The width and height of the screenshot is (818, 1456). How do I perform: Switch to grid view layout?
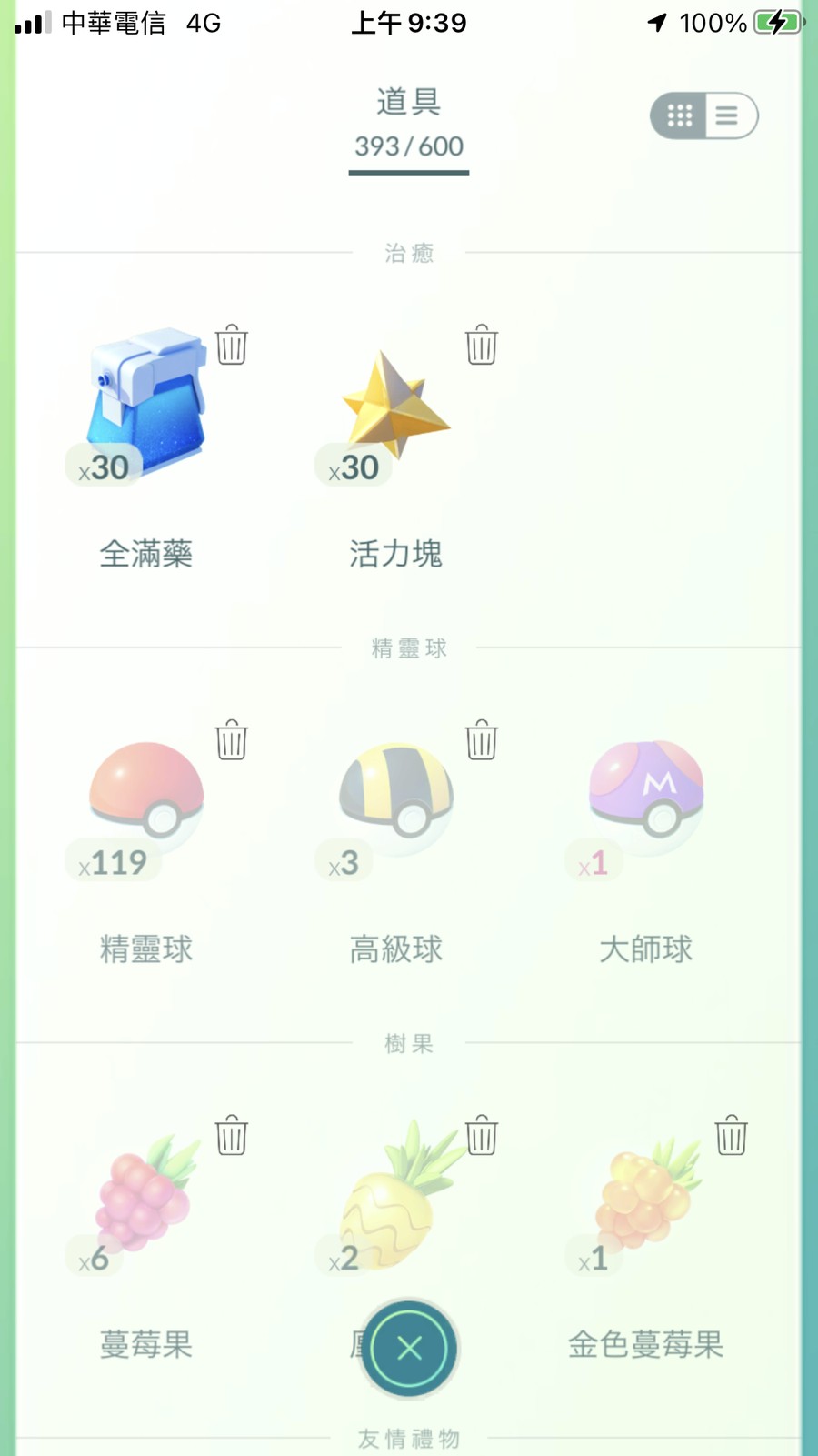click(x=680, y=115)
